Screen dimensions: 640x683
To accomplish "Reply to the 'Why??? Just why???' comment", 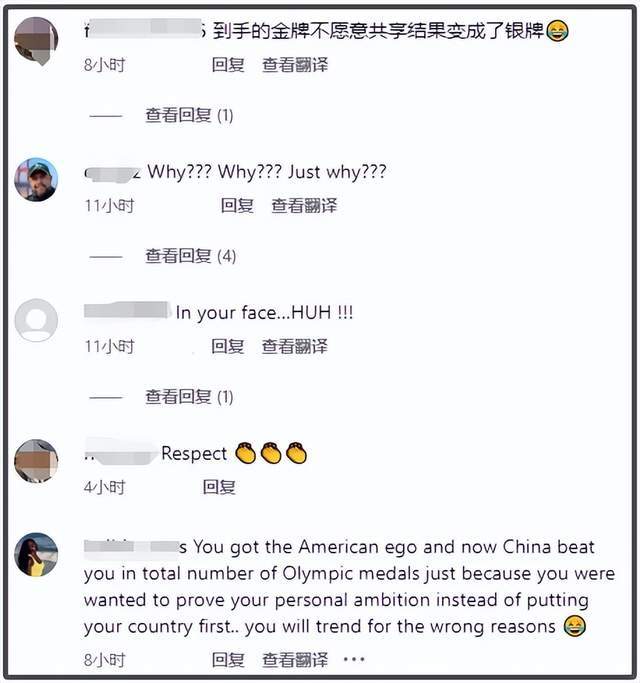I will (237, 206).
